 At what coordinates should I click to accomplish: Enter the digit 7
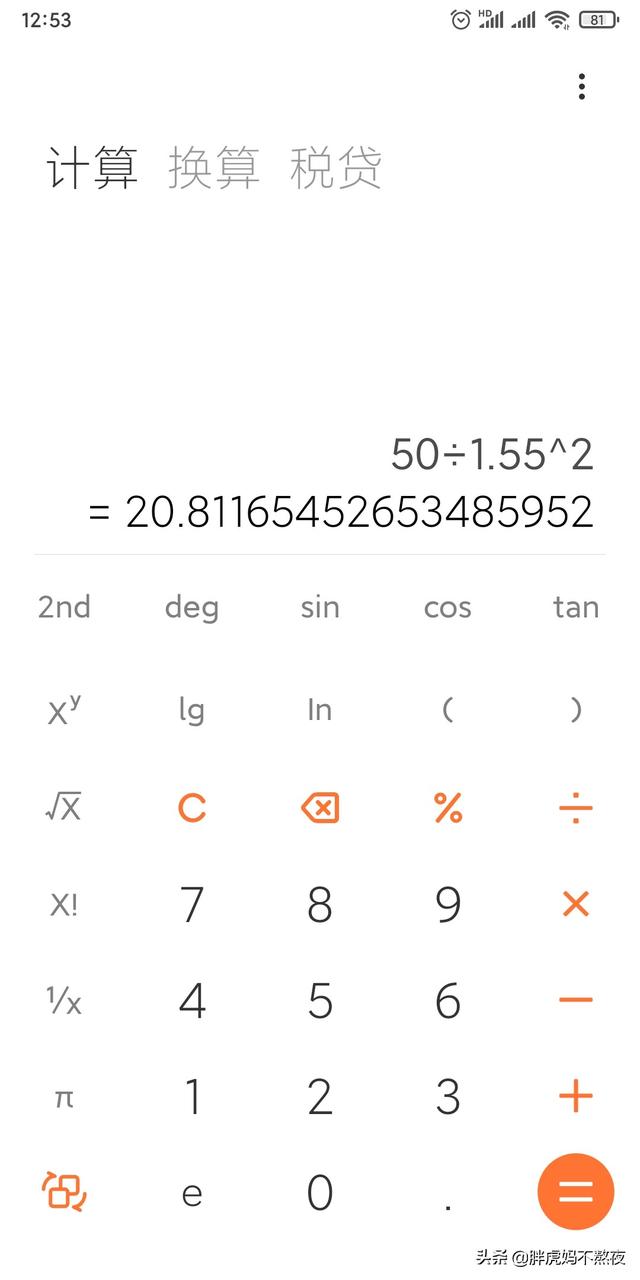[x=192, y=904]
